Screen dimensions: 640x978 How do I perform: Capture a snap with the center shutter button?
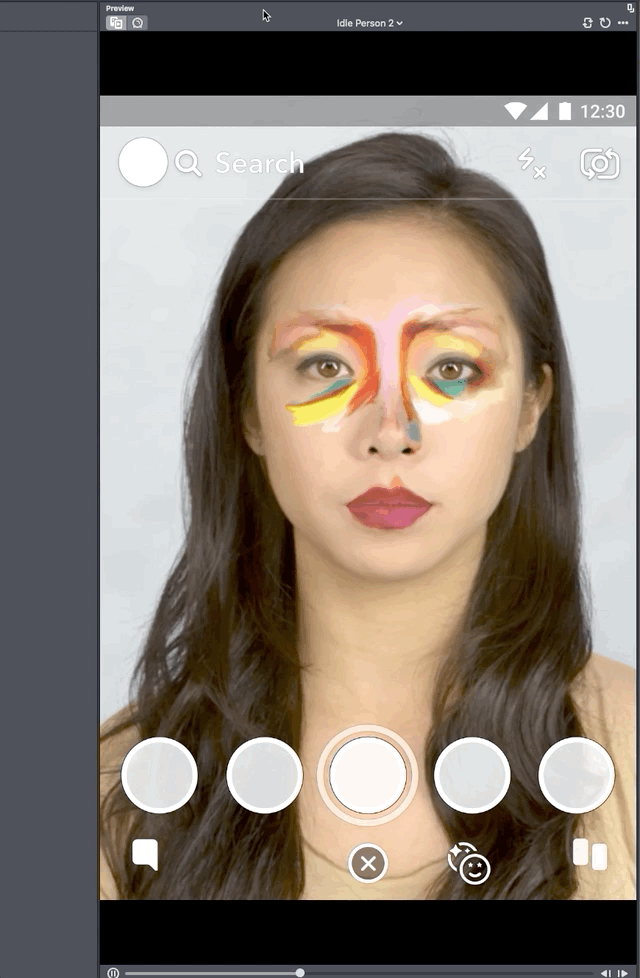point(368,775)
